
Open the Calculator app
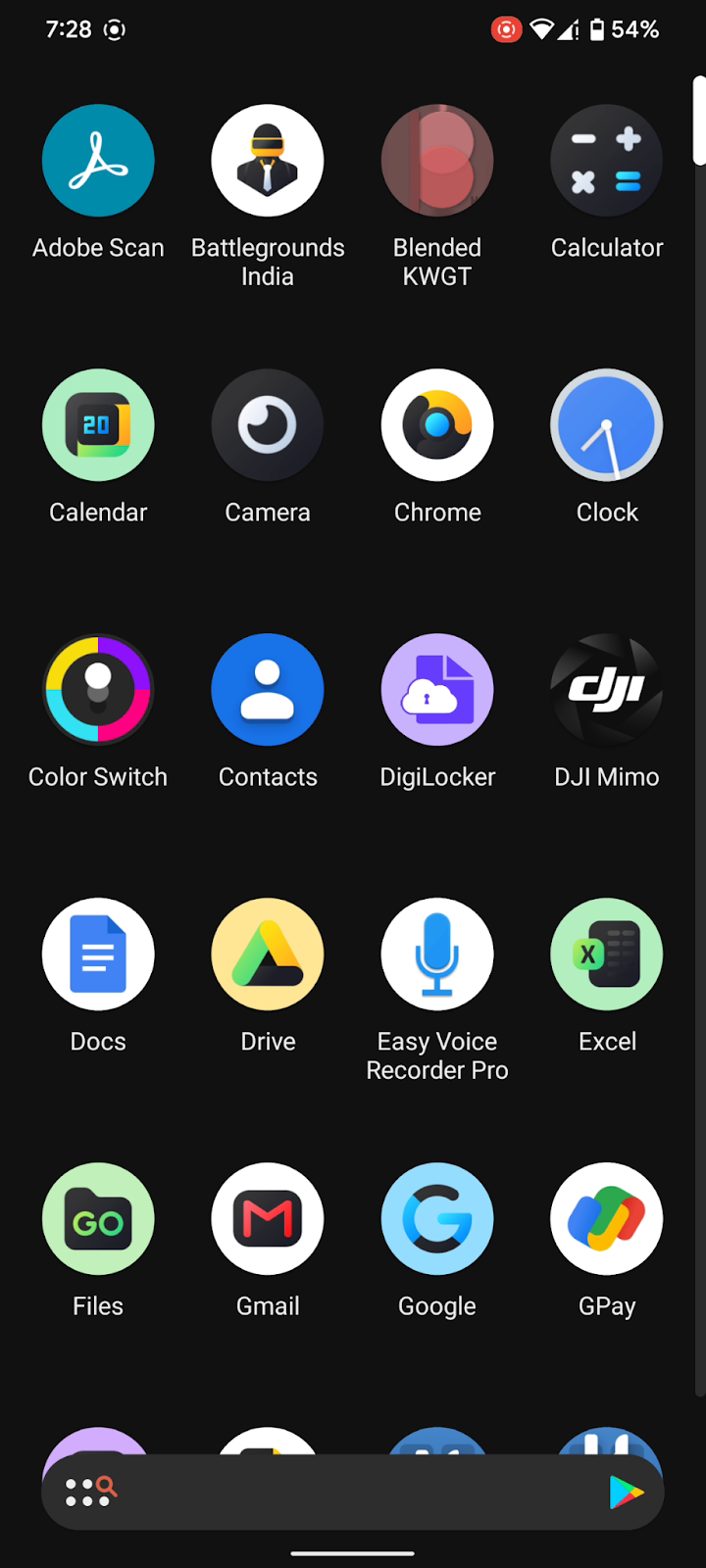tap(607, 161)
